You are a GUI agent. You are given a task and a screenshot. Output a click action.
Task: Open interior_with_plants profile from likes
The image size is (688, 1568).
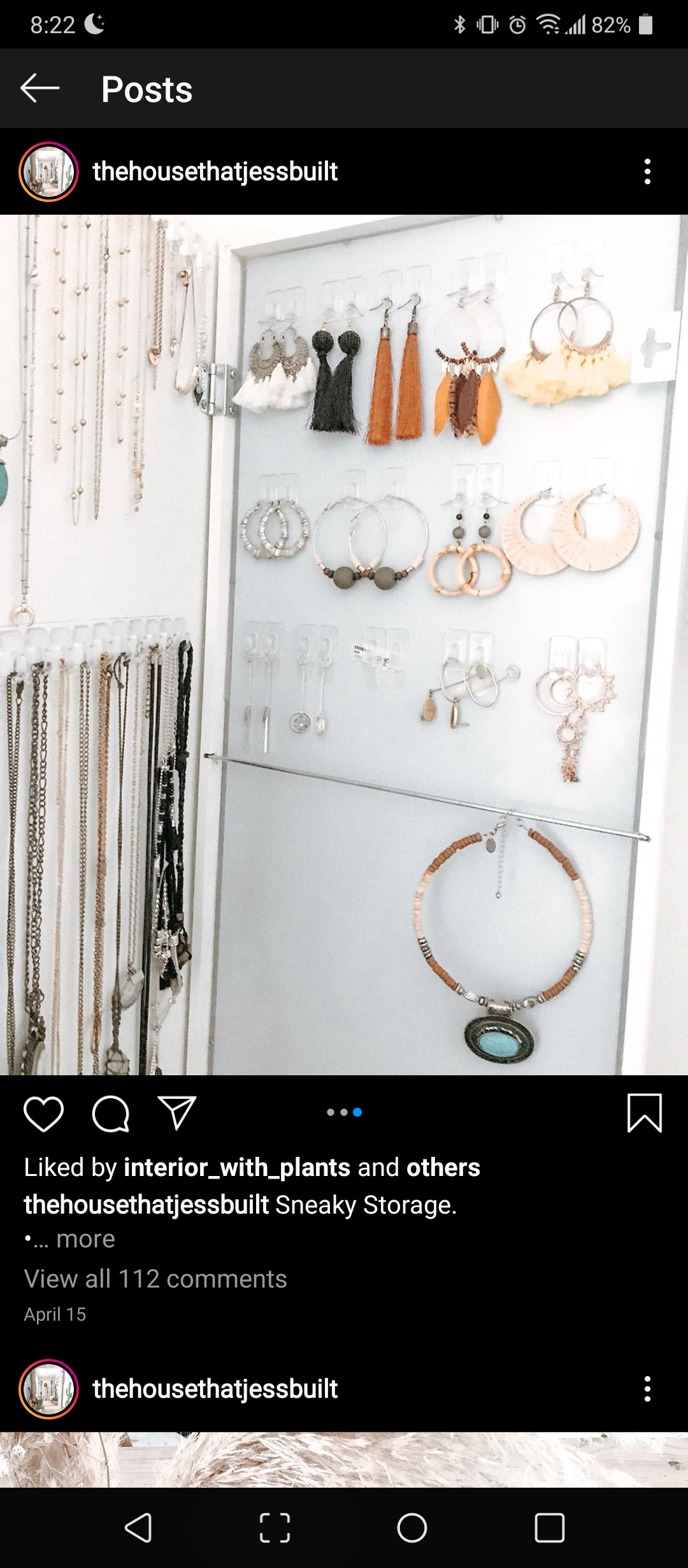tap(237, 1167)
